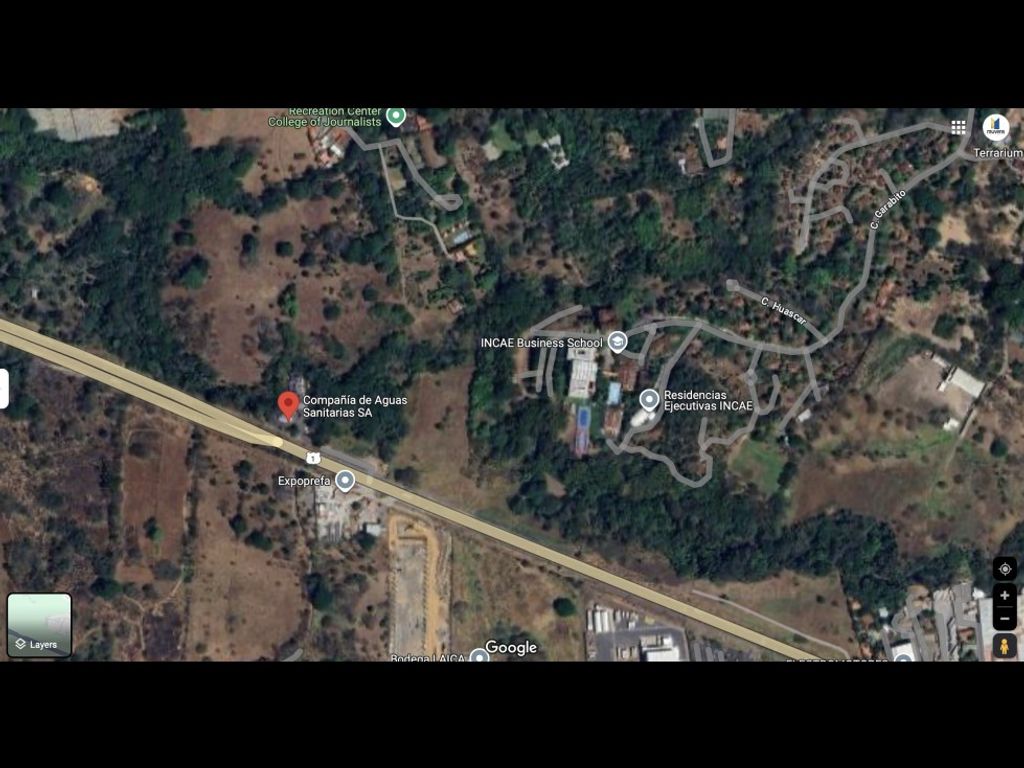
Task: Zoom in with the plus button
Action: (x=1004, y=595)
